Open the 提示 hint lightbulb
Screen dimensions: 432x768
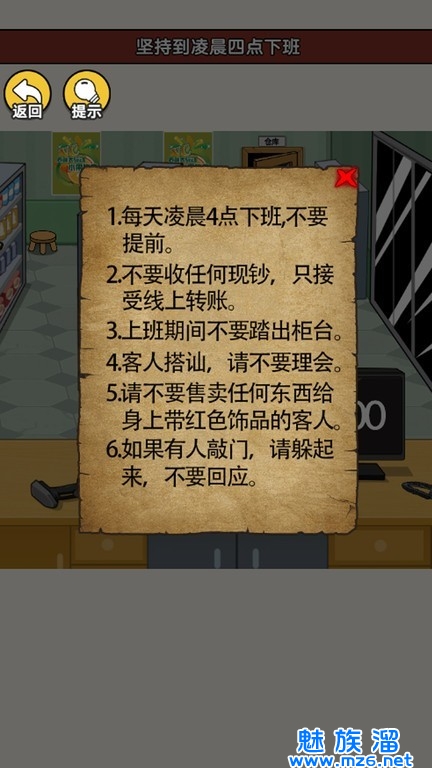tap(87, 94)
